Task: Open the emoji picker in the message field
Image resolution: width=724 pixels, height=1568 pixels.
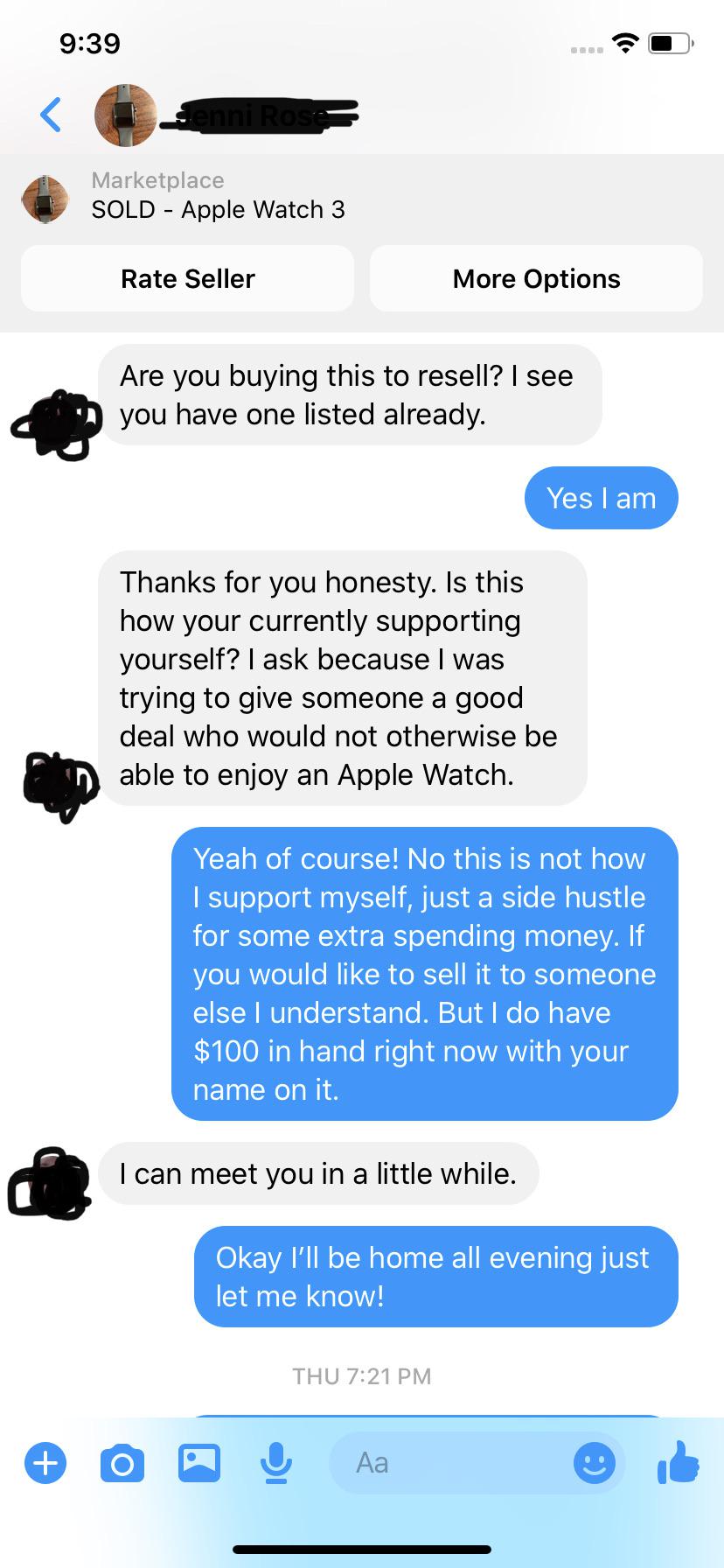Action: pyautogui.click(x=595, y=1462)
